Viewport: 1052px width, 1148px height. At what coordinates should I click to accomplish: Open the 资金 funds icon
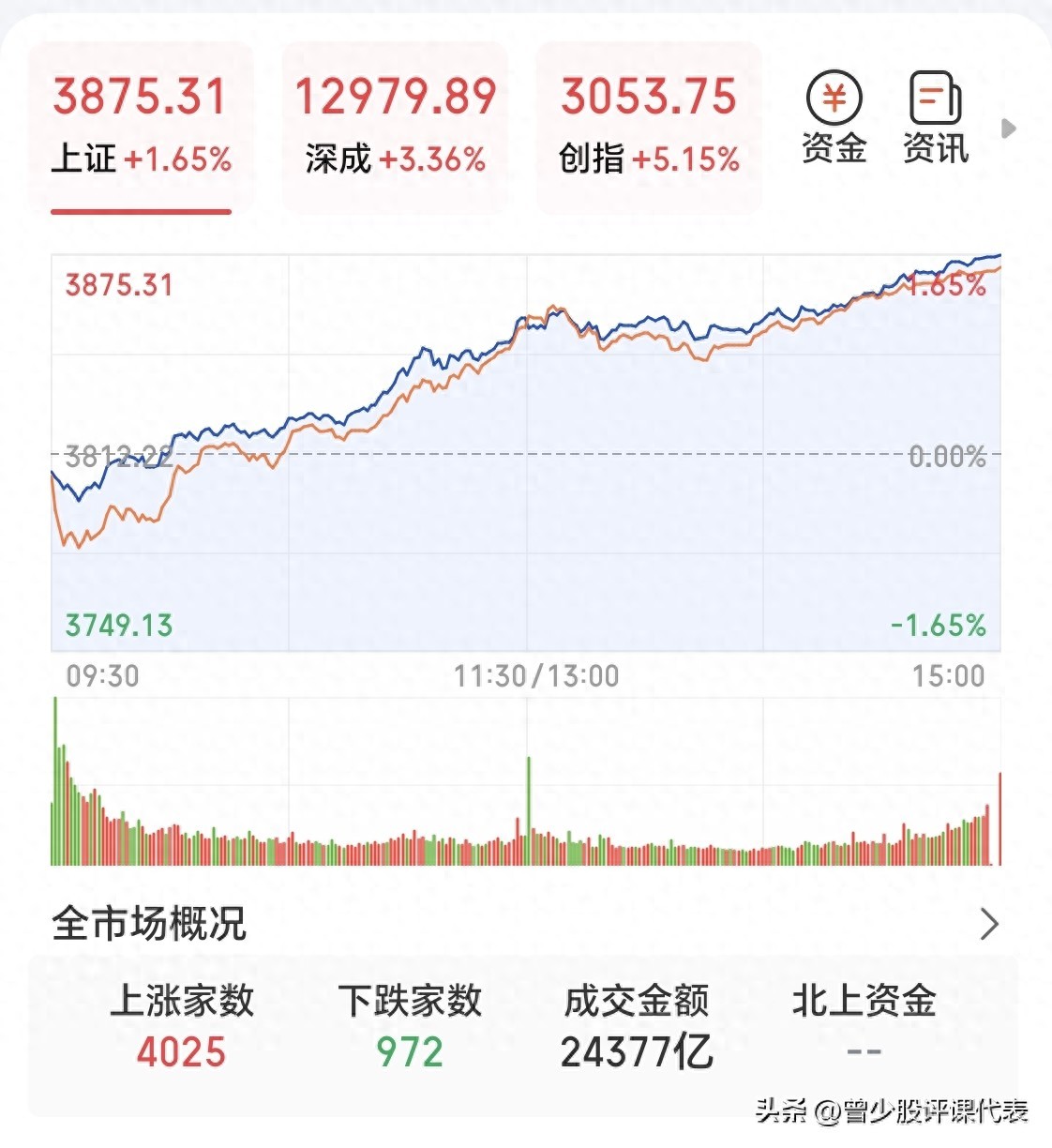coord(834,119)
